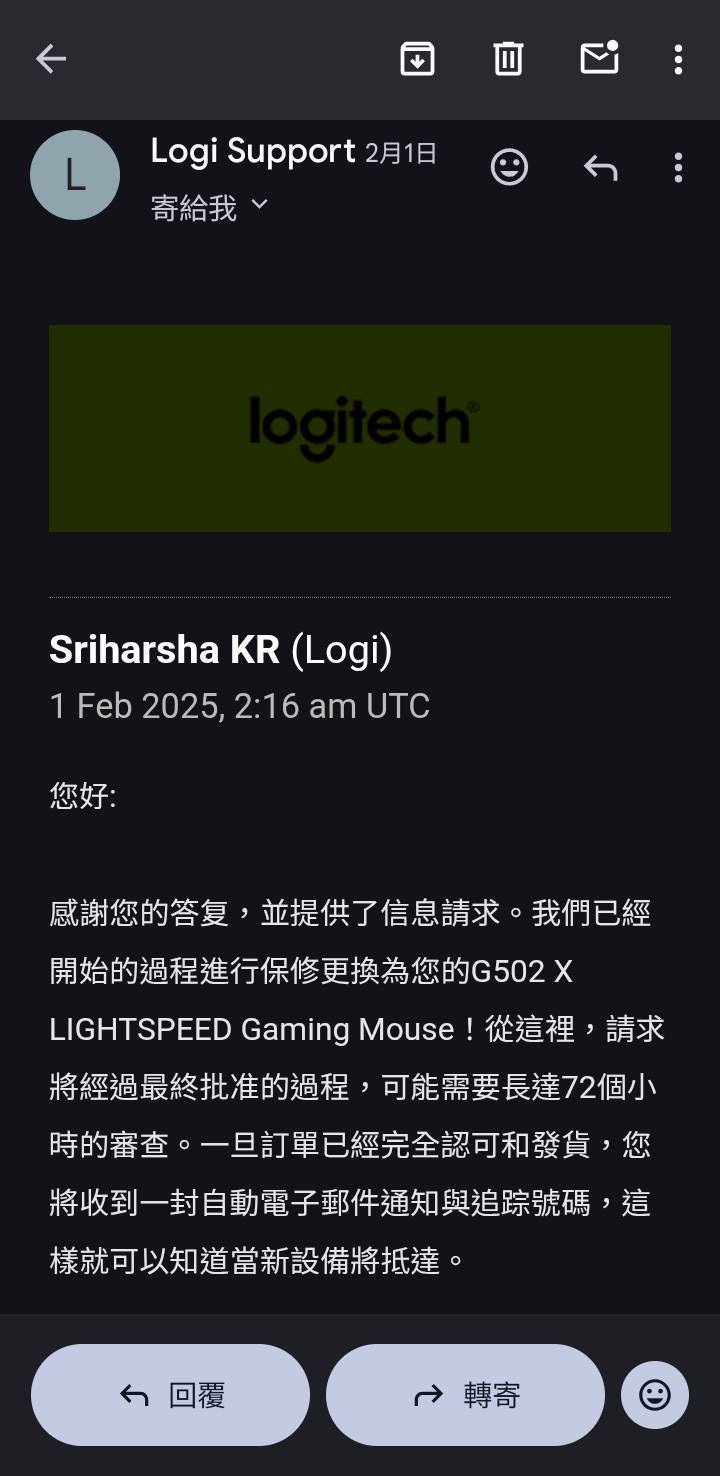The width and height of the screenshot is (720, 1476).
Task: Tap the reply arrow in message header
Action: pyautogui.click(x=600, y=168)
